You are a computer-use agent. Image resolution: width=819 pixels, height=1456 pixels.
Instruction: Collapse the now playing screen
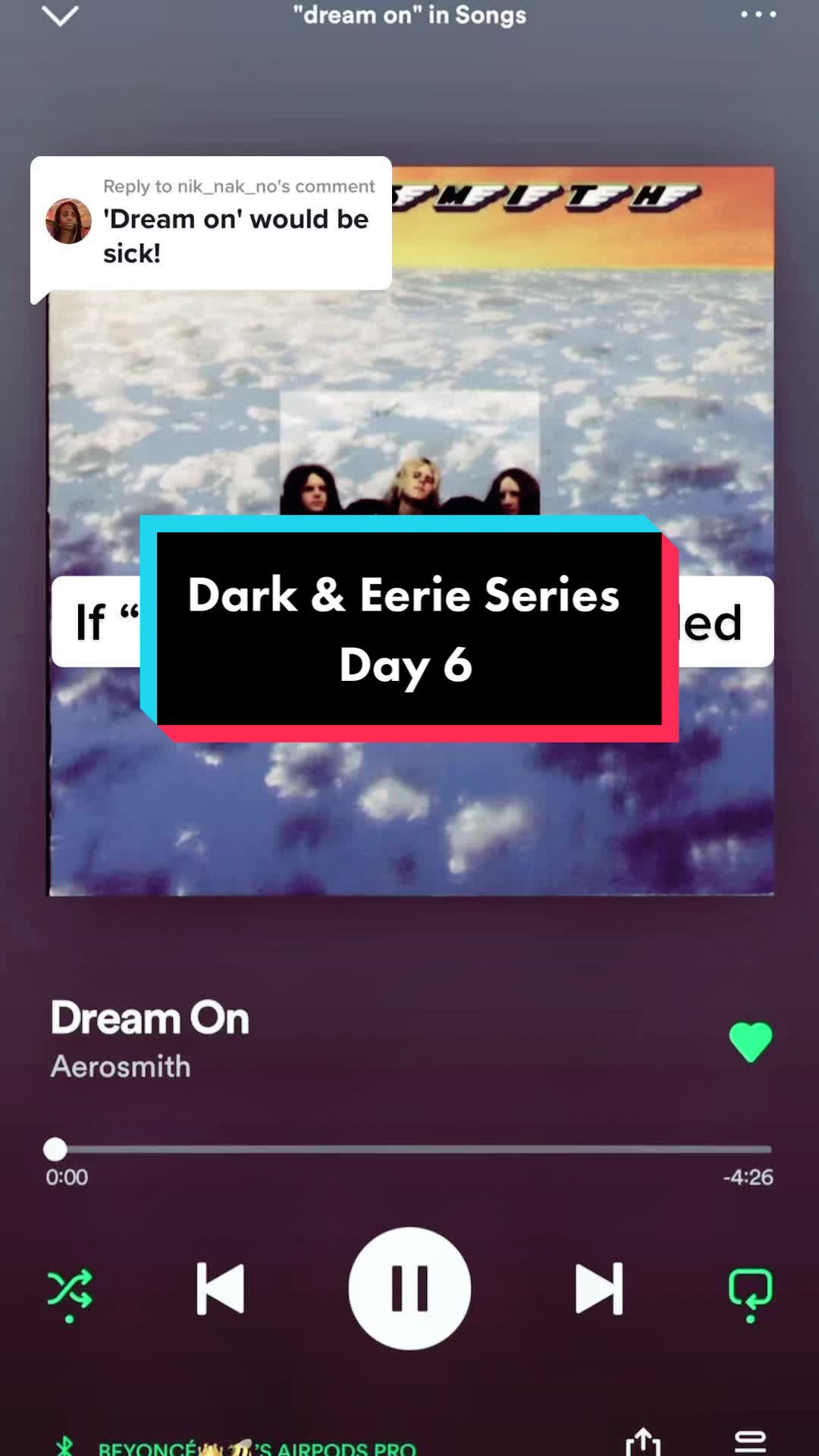(x=60, y=16)
